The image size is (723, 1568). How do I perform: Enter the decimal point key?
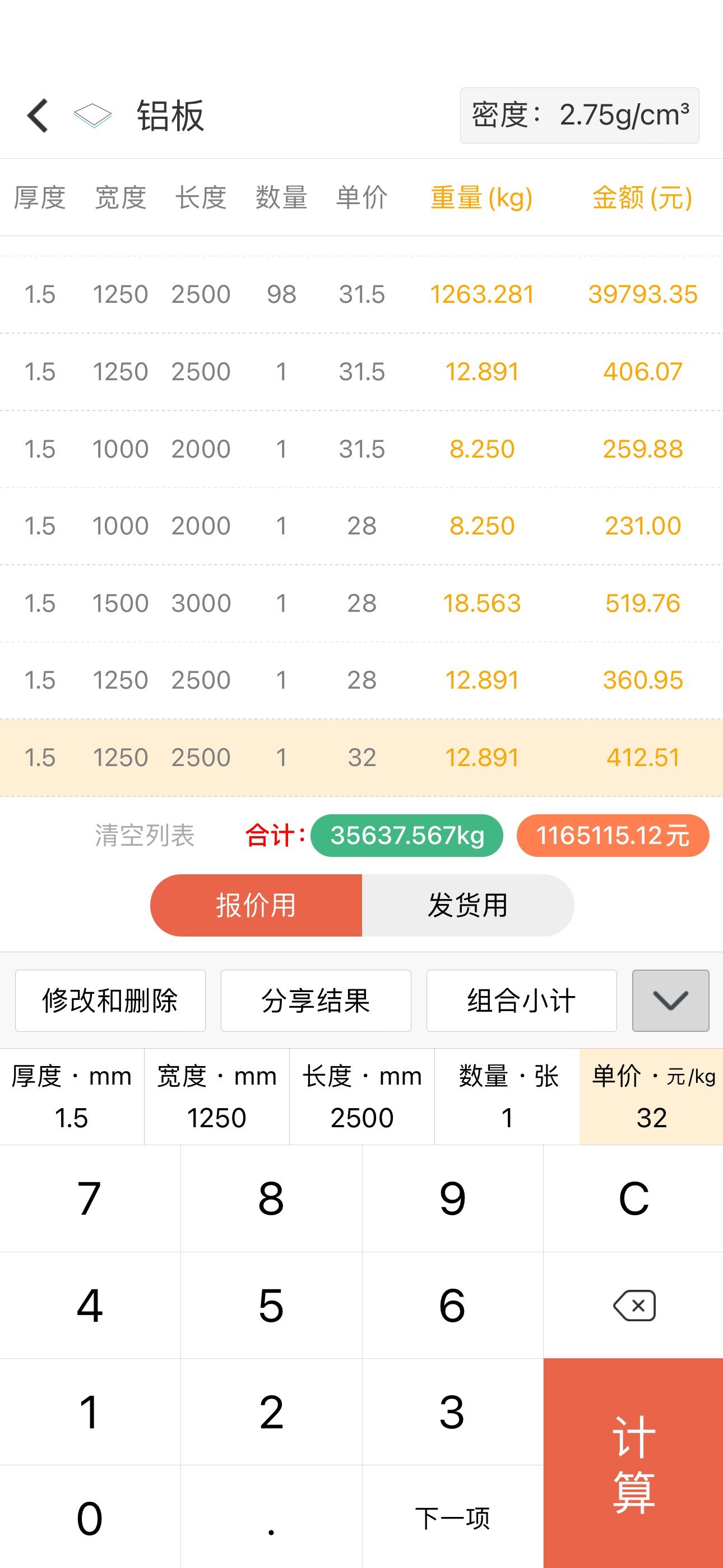coord(271,1518)
